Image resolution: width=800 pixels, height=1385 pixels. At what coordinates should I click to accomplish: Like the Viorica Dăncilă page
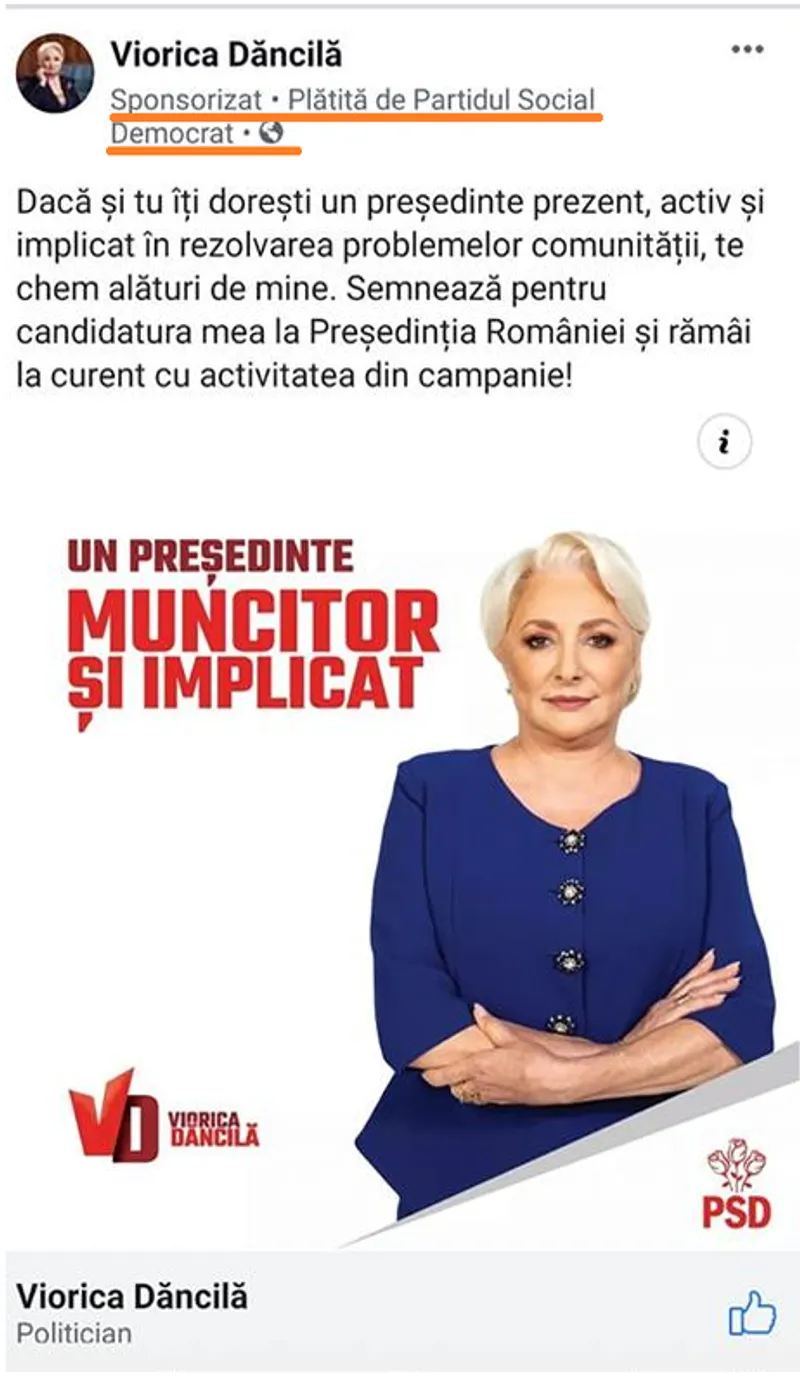pos(752,1314)
